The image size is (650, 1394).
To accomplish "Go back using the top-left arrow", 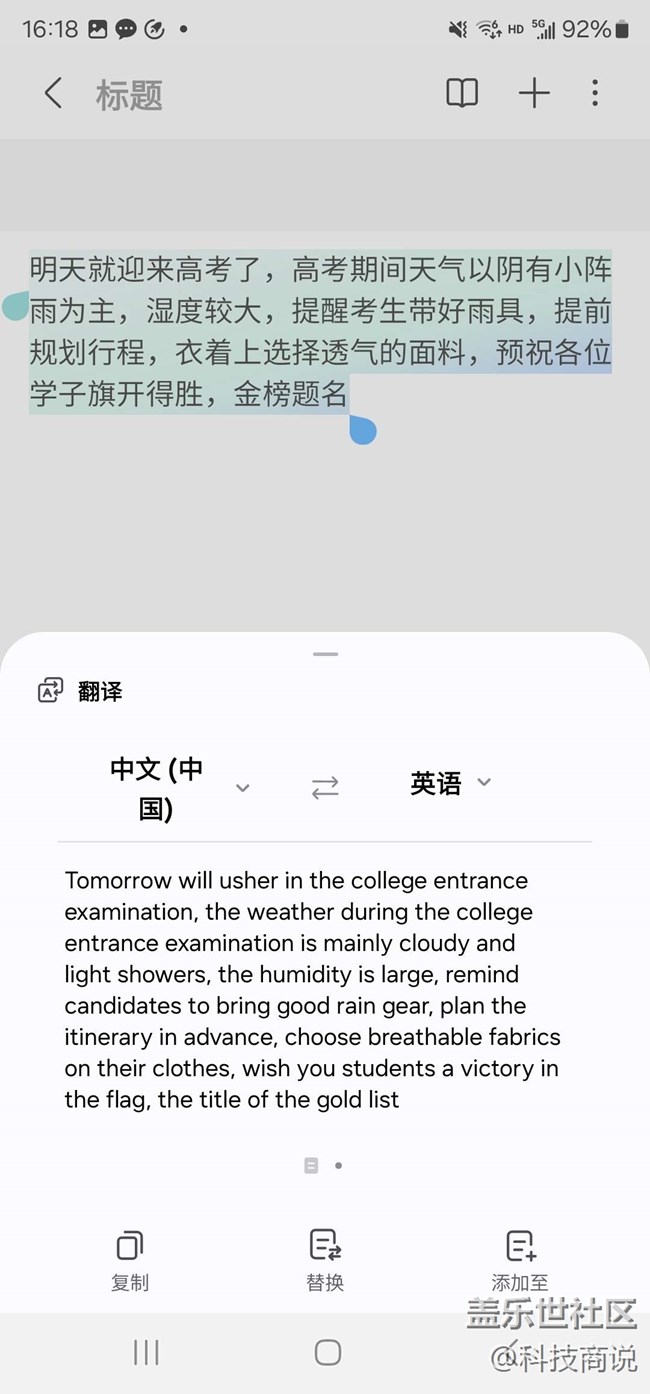I will tap(53, 94).
